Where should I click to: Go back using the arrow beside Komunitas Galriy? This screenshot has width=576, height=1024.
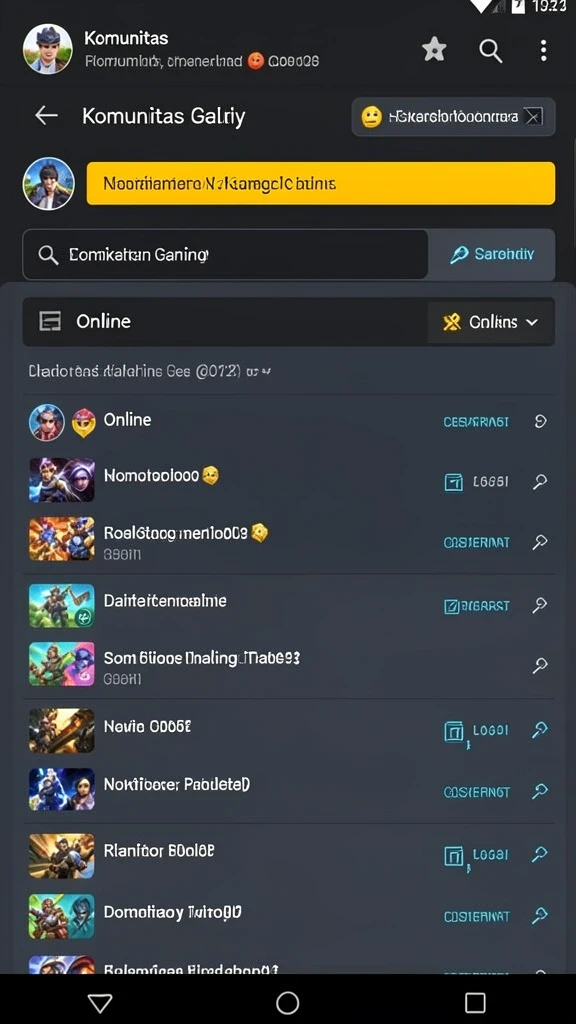(x=46, y=116)
